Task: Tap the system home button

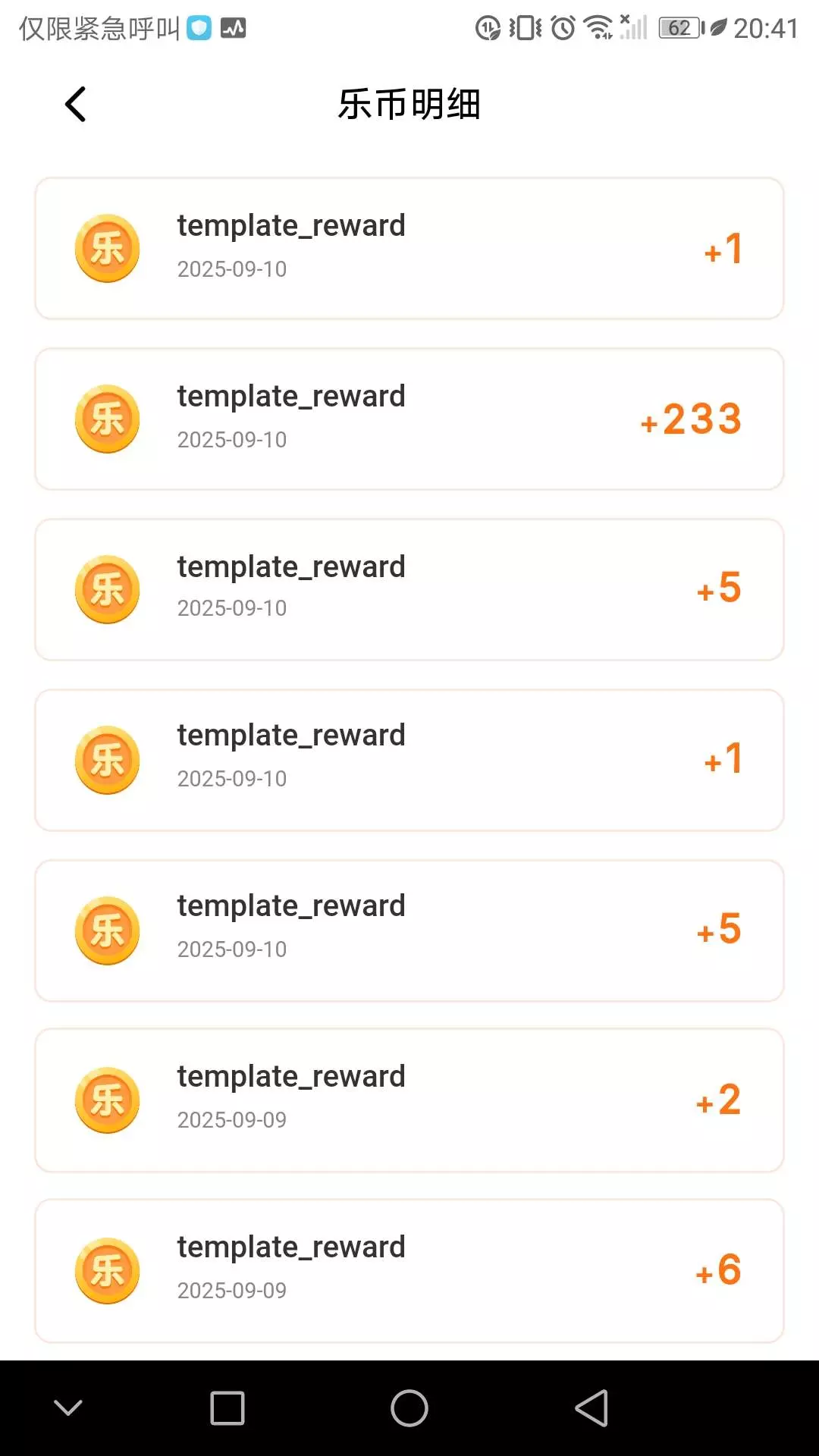Action: point(409,1408)
